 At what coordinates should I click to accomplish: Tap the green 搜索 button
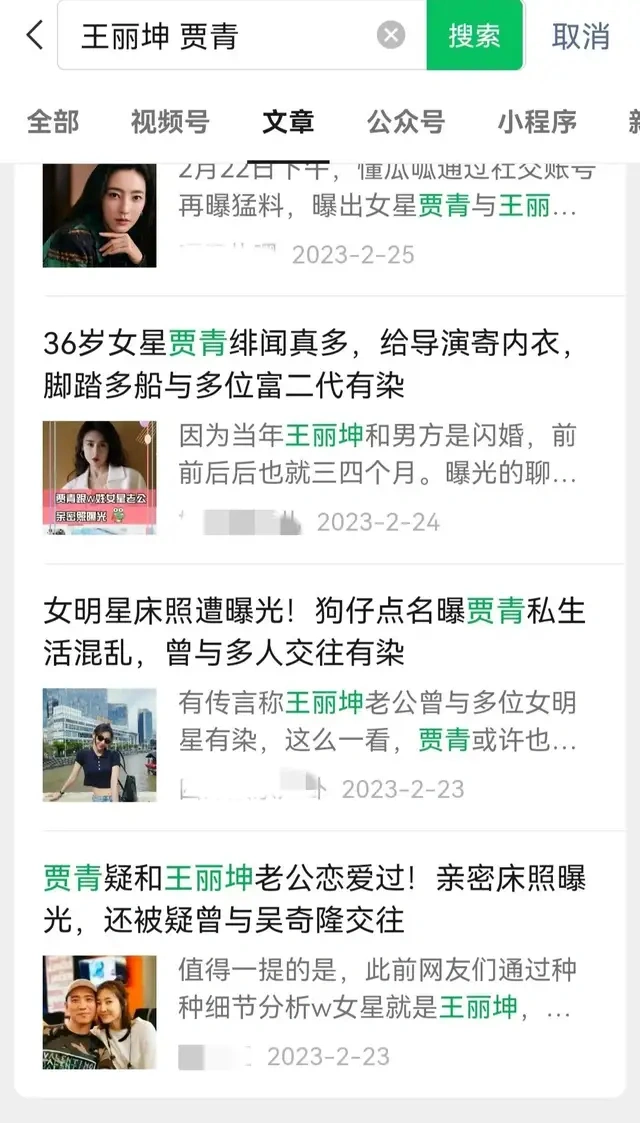click(474, 36)
